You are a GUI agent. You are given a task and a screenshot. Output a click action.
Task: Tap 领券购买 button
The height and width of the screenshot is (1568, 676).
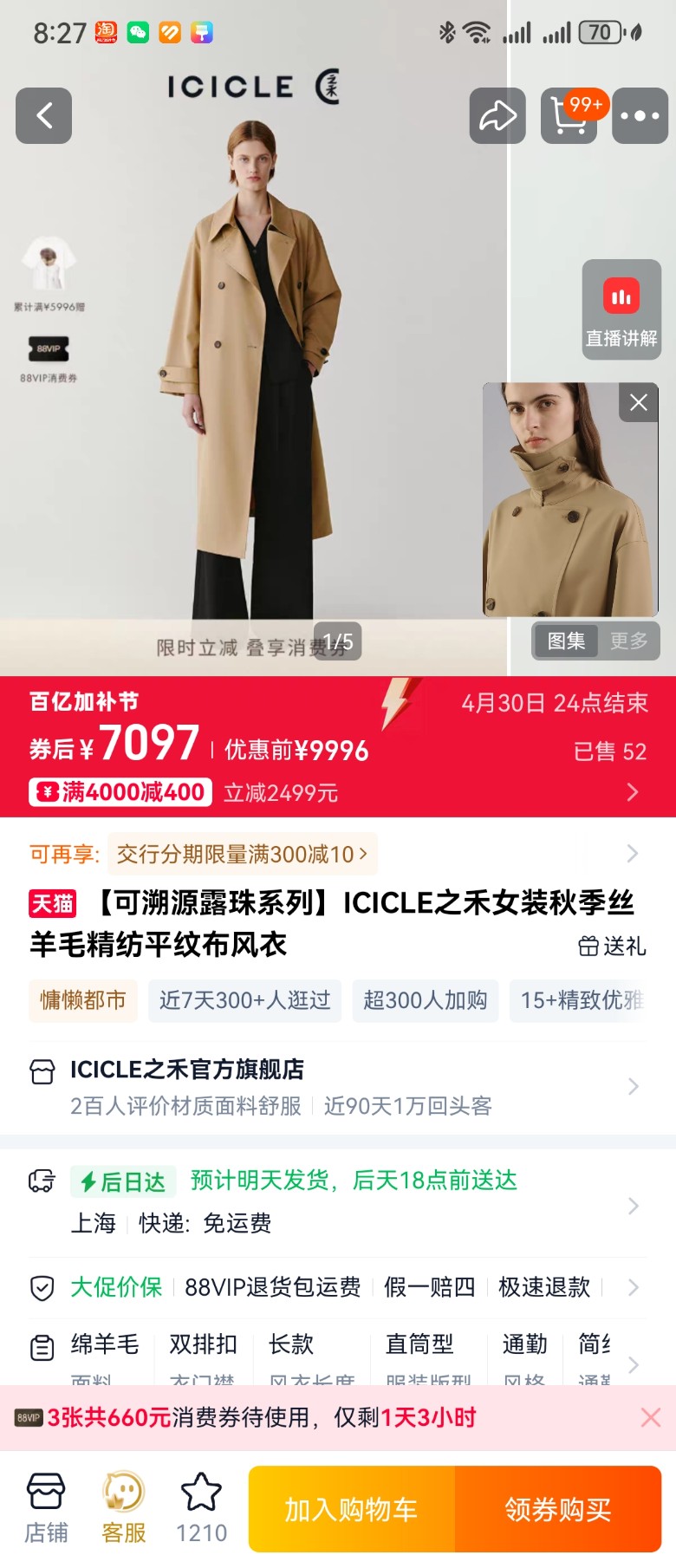558,1509
